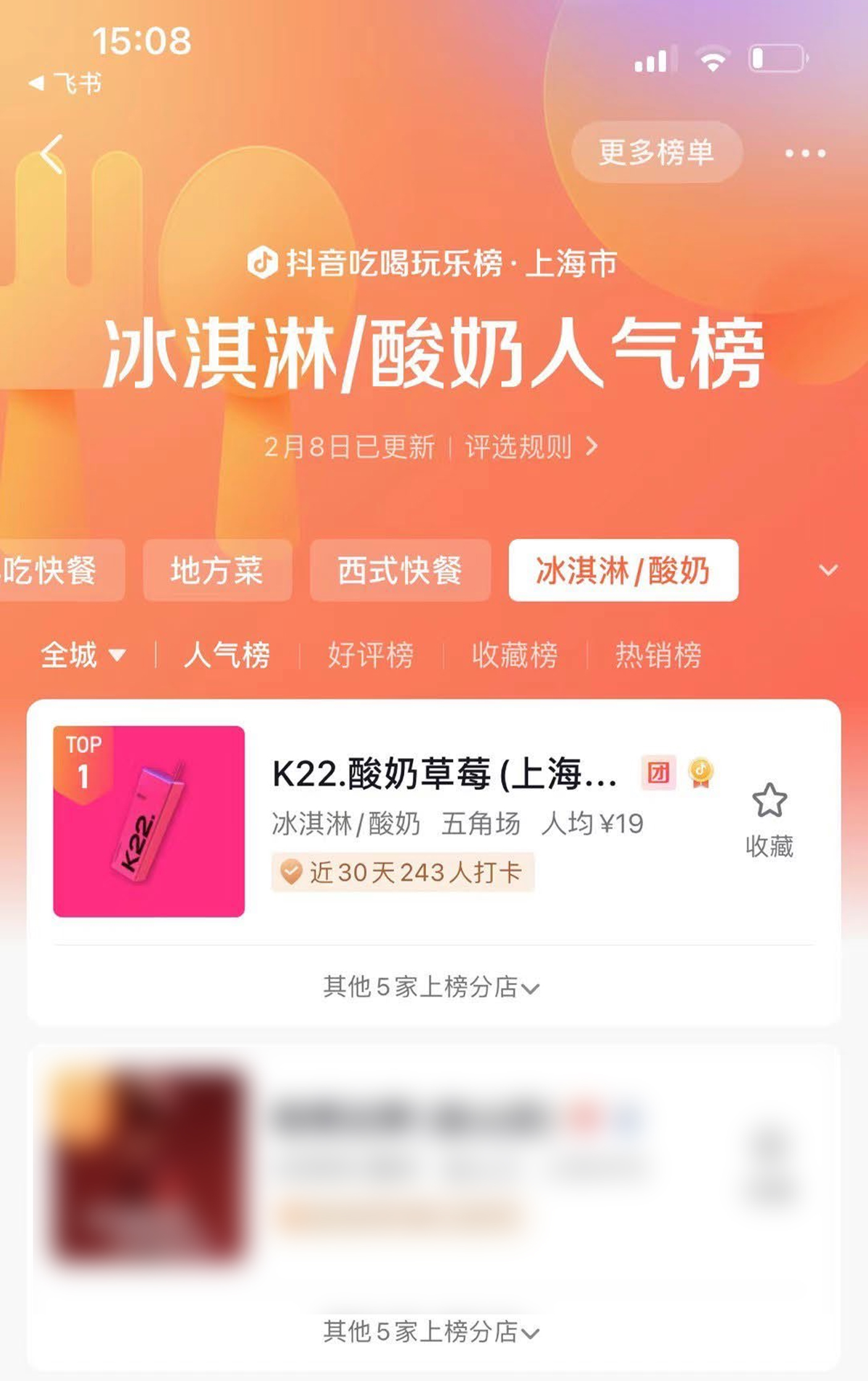Expand 其他5家上榜分店 under K22
The height and width of the screenshot is (1381, 868).
coord(431,987)
